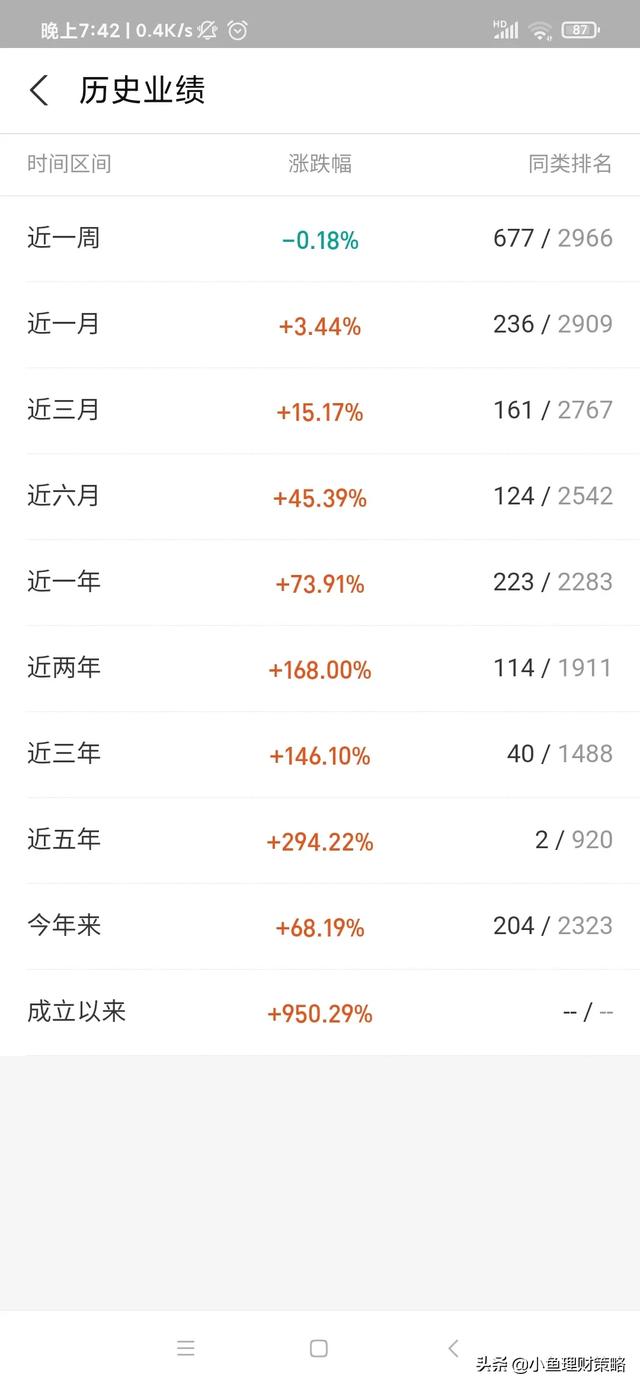Tap the system back arrow

pos(453,1348)
